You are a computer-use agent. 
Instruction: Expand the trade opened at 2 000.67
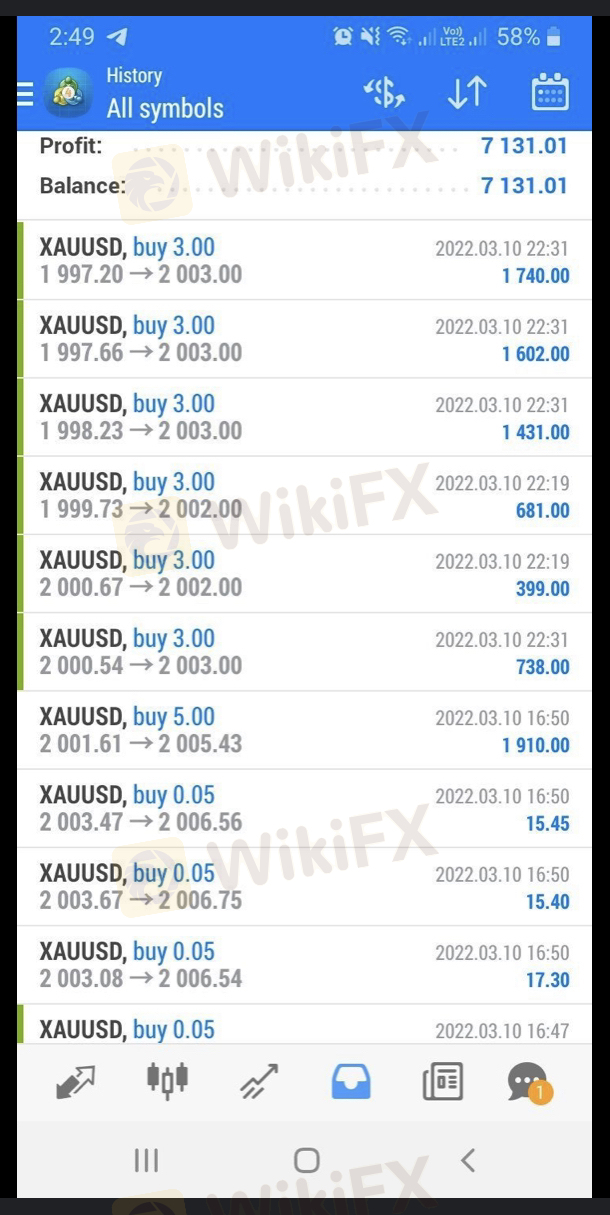point(300,573)
